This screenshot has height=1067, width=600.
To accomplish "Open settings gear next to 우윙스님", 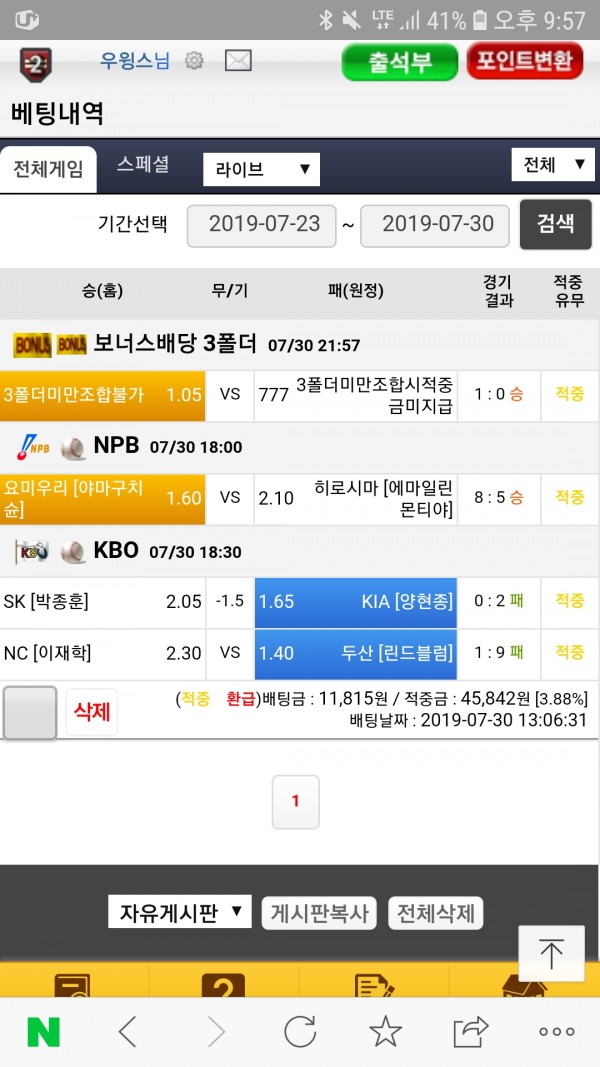I will tap(194, 61).
